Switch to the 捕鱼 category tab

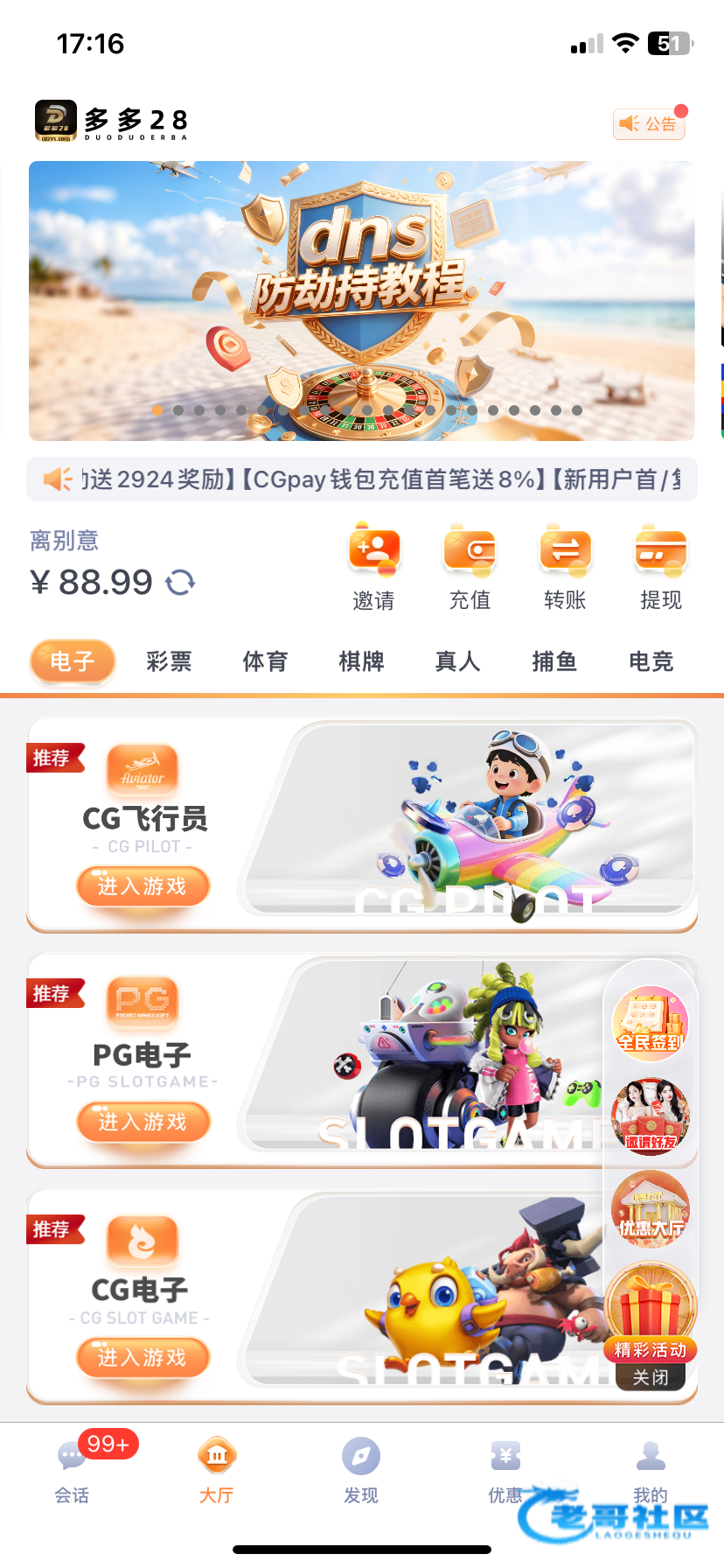pyautogui.click(x=554, y=661)
